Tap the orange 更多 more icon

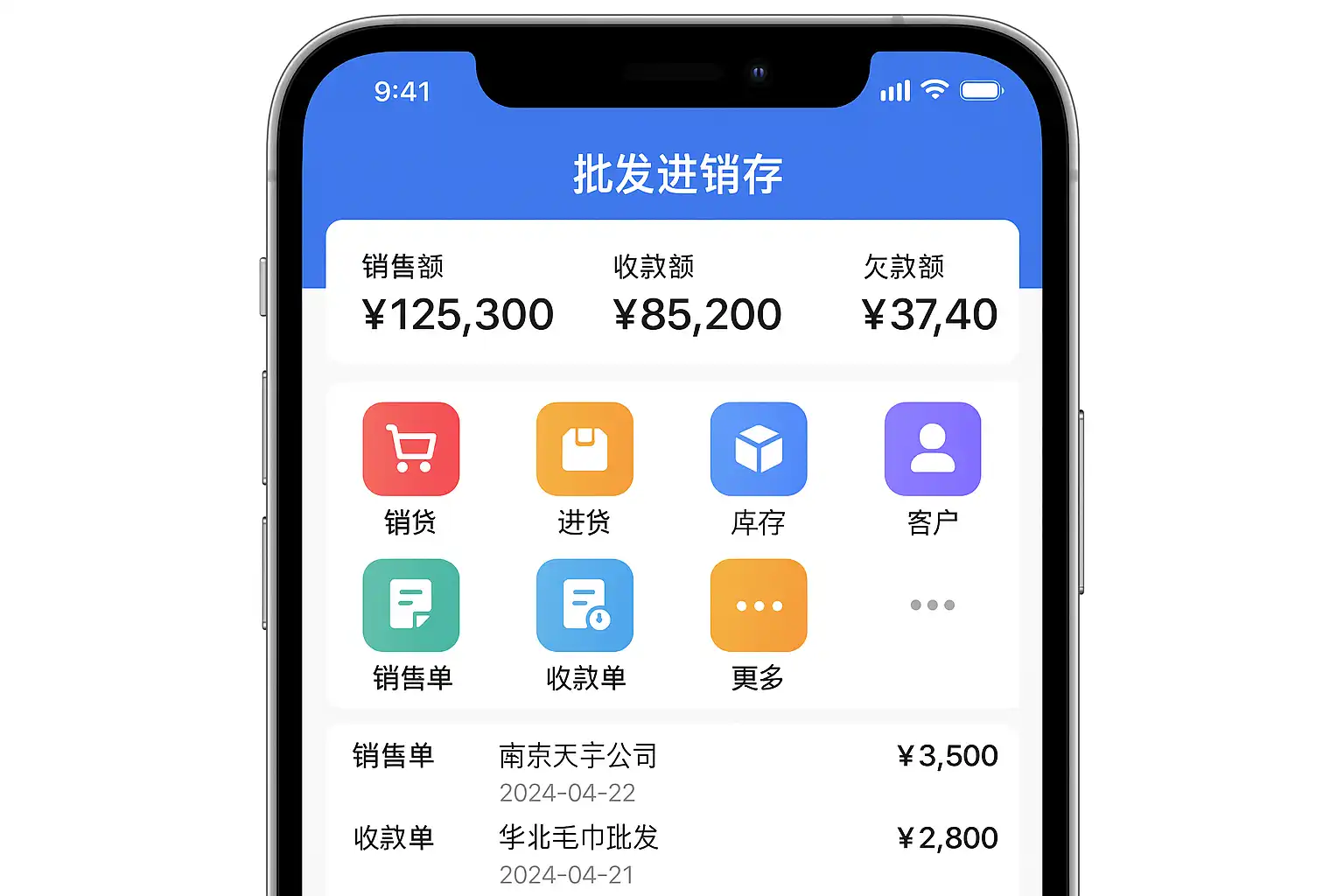(758, 605)
